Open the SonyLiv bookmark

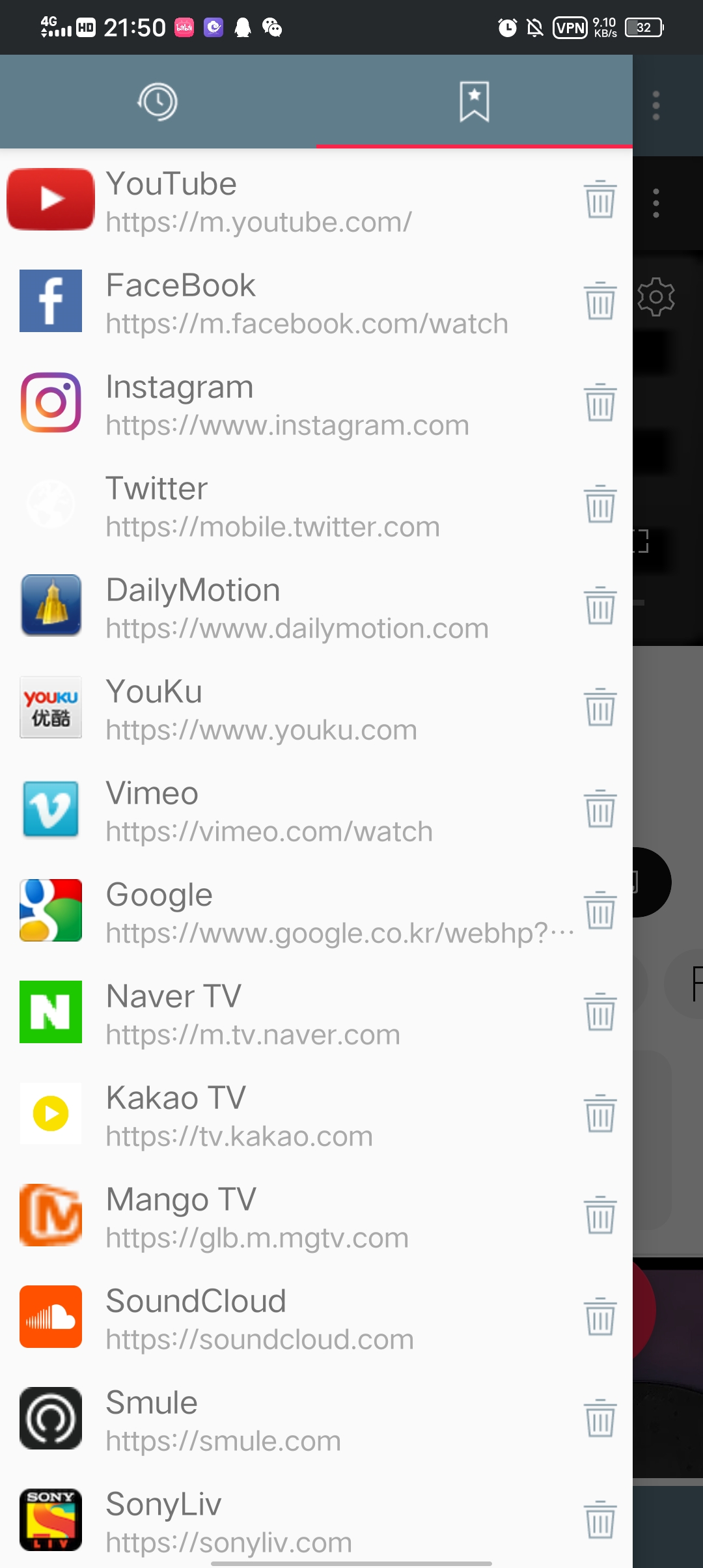click(293, 1521)
